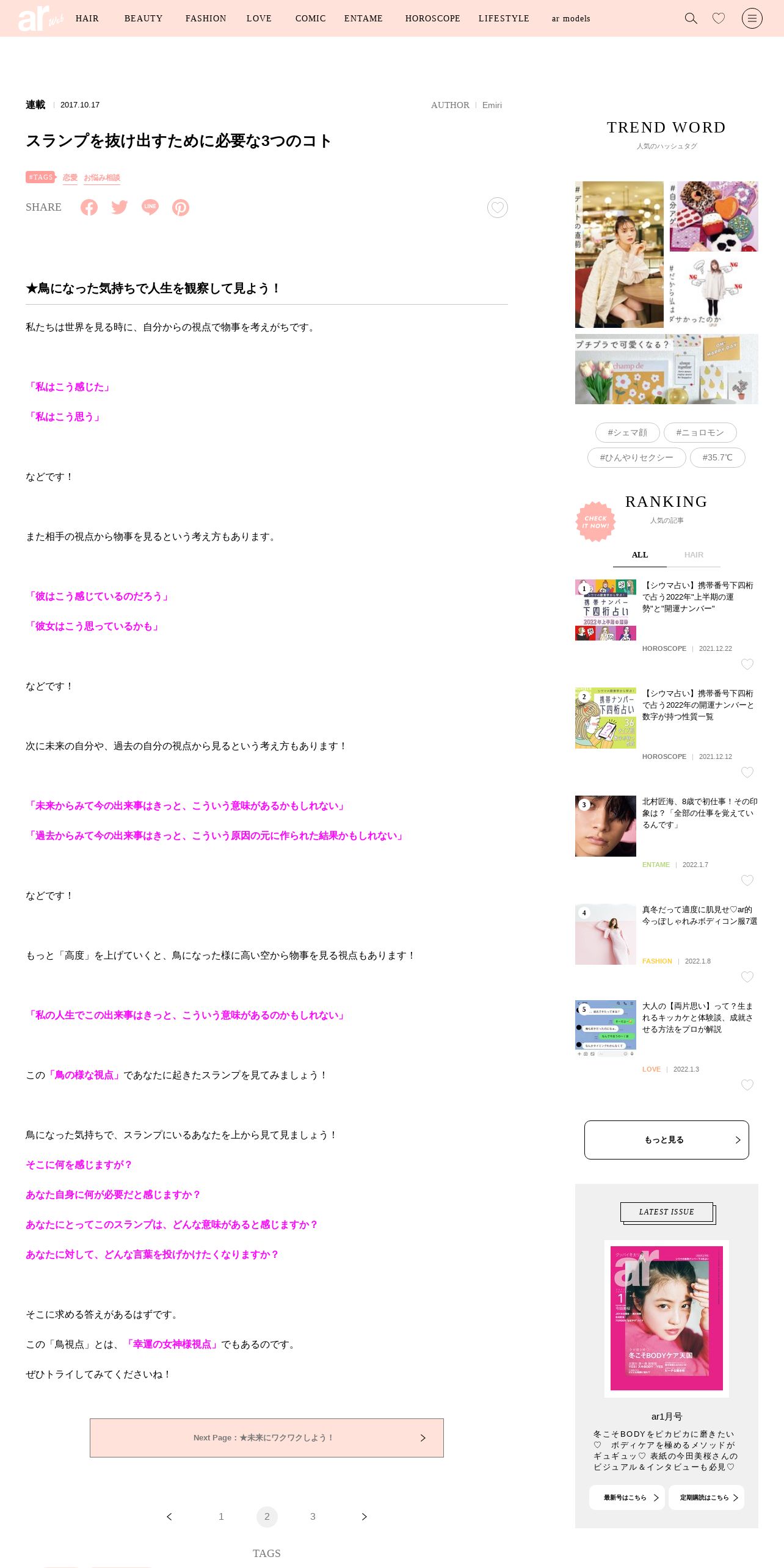The image size is (784, 1568).
Task: Select the #ひんやりセクシー hashtag chip
Action: [637, 457]
